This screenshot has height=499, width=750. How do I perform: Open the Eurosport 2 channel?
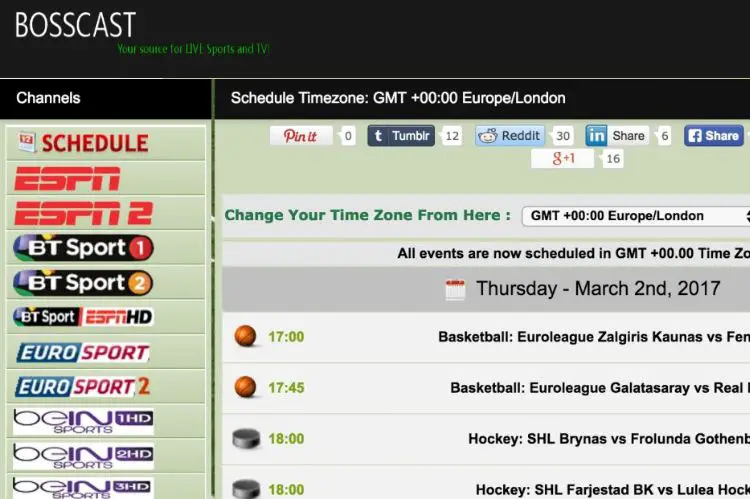[x=84, y=386]
